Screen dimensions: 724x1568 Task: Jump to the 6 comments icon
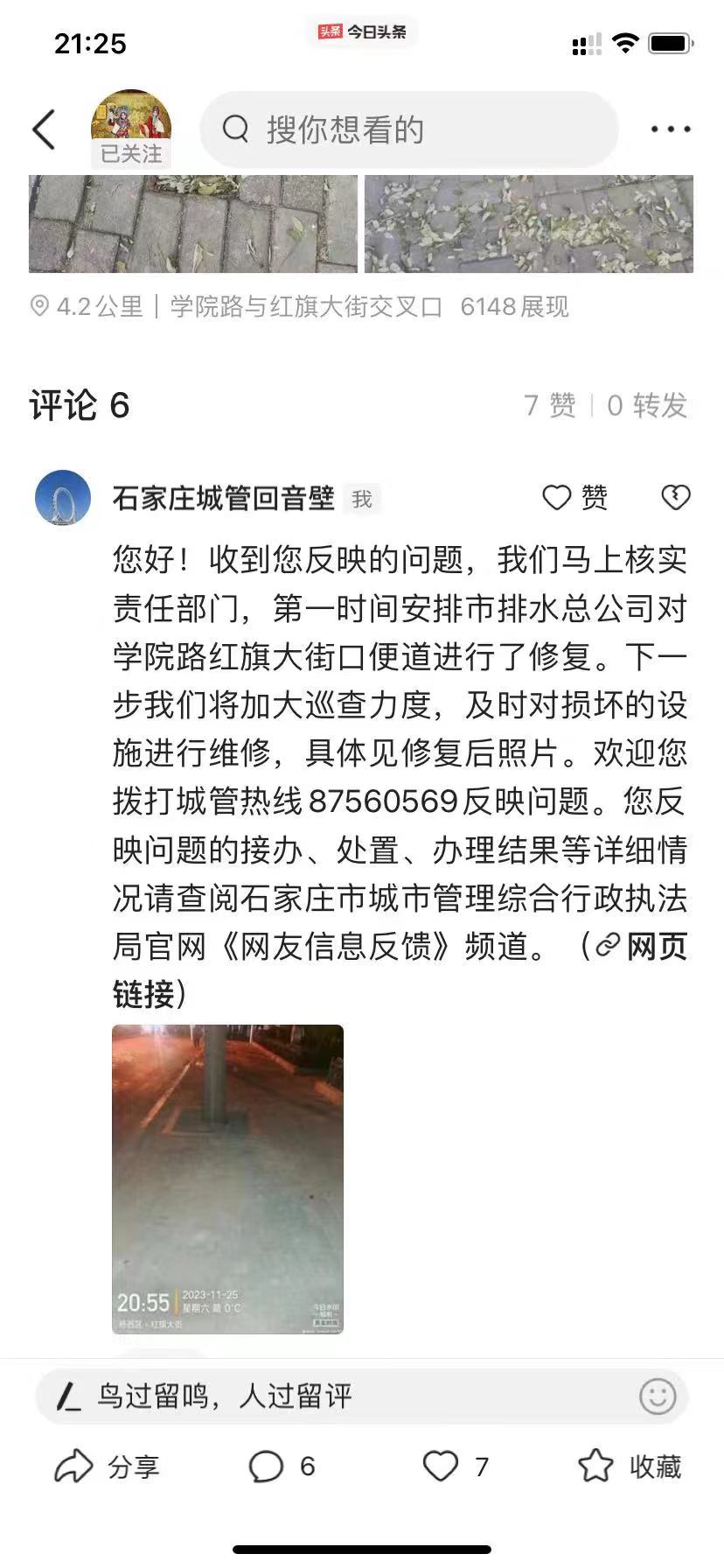coord(282,1466)
